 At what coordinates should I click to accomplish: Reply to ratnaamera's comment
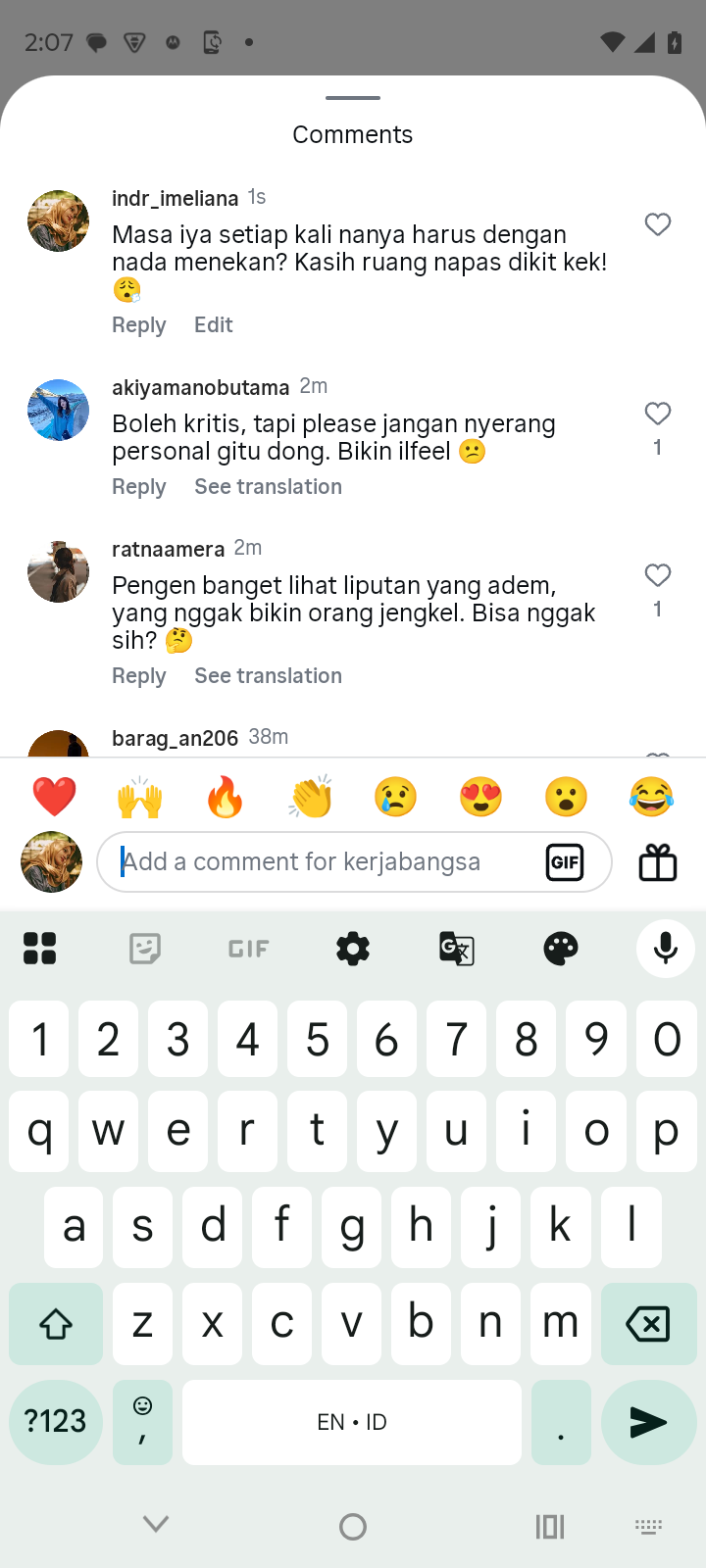pos(139,676)
